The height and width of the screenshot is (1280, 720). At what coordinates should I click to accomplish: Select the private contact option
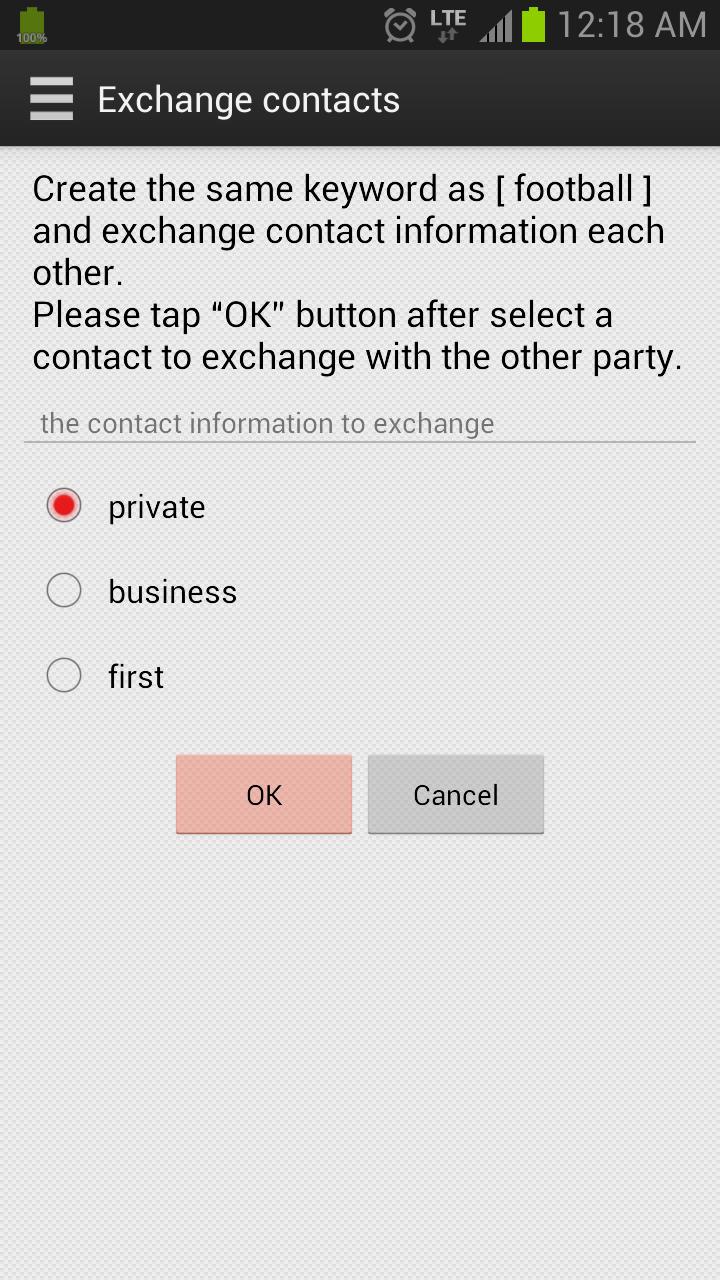click(x=64, y=506)
